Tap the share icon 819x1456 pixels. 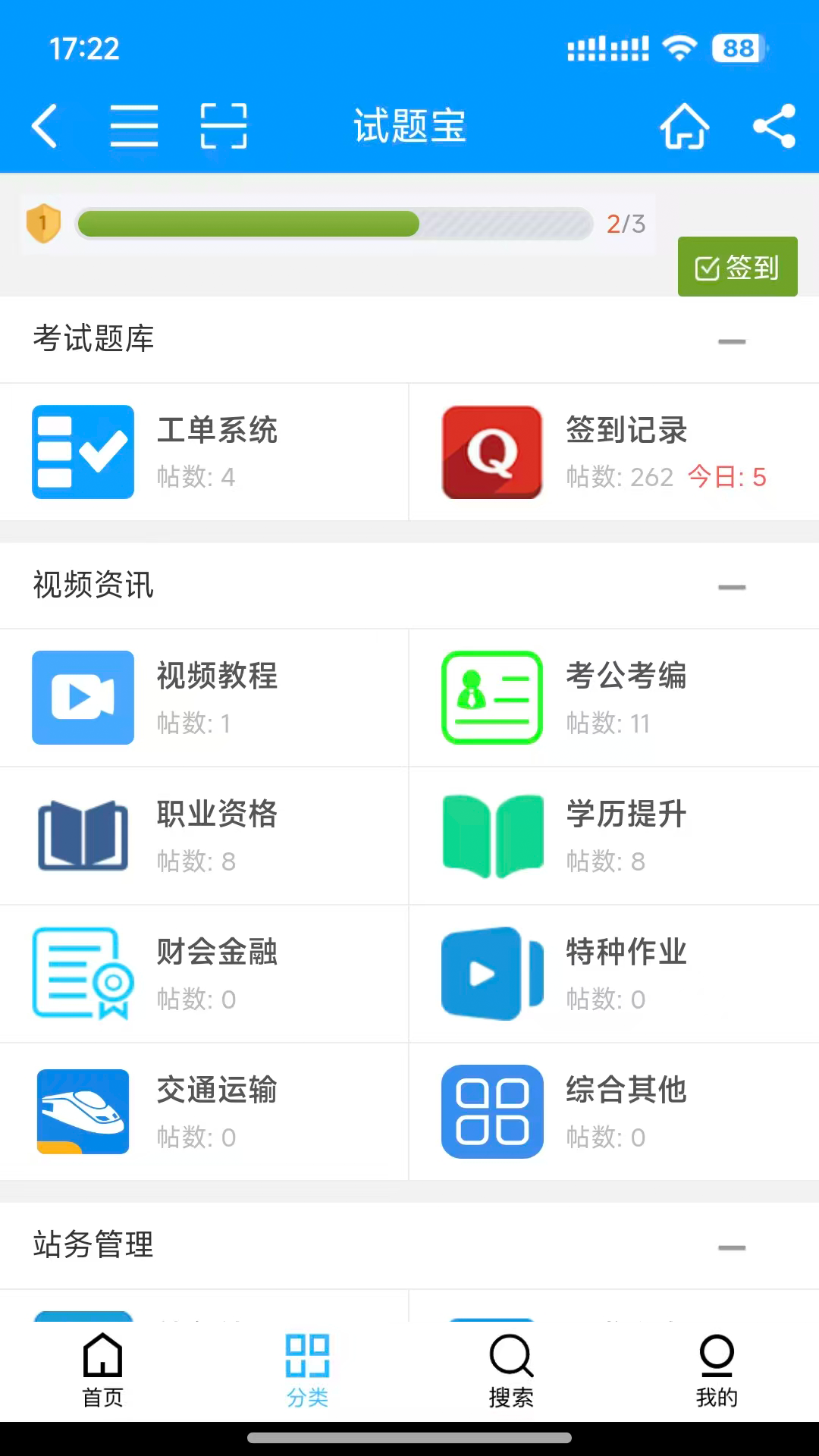coord(775,126)
